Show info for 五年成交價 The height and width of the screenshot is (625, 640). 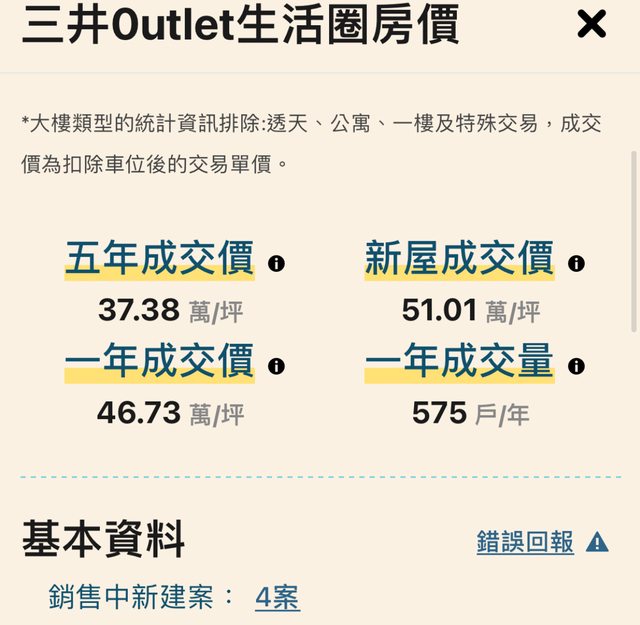tap(277, 264)
